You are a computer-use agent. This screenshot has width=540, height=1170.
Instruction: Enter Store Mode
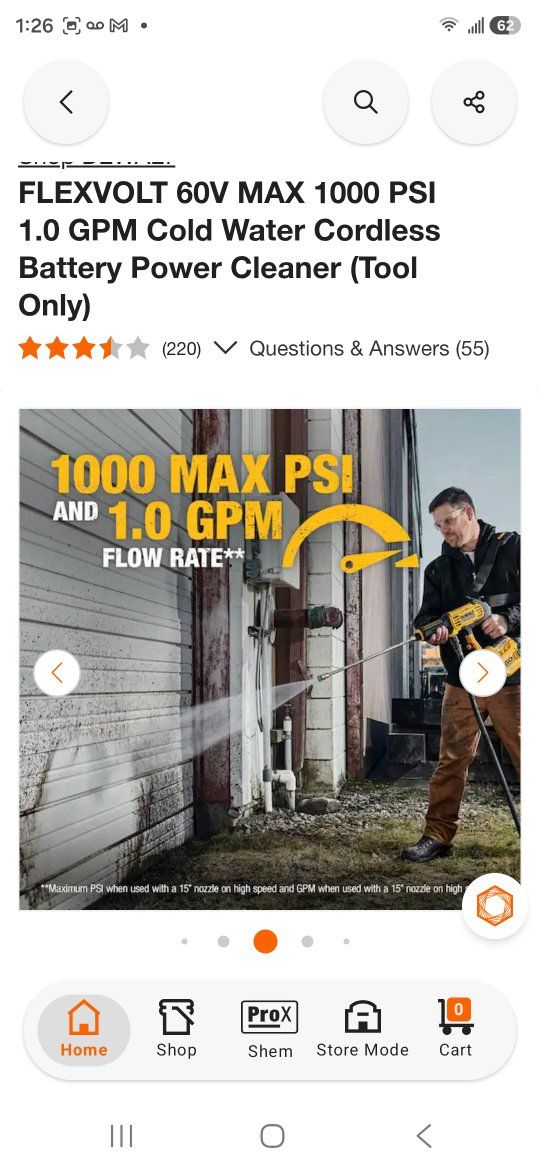coord(362,1030)
